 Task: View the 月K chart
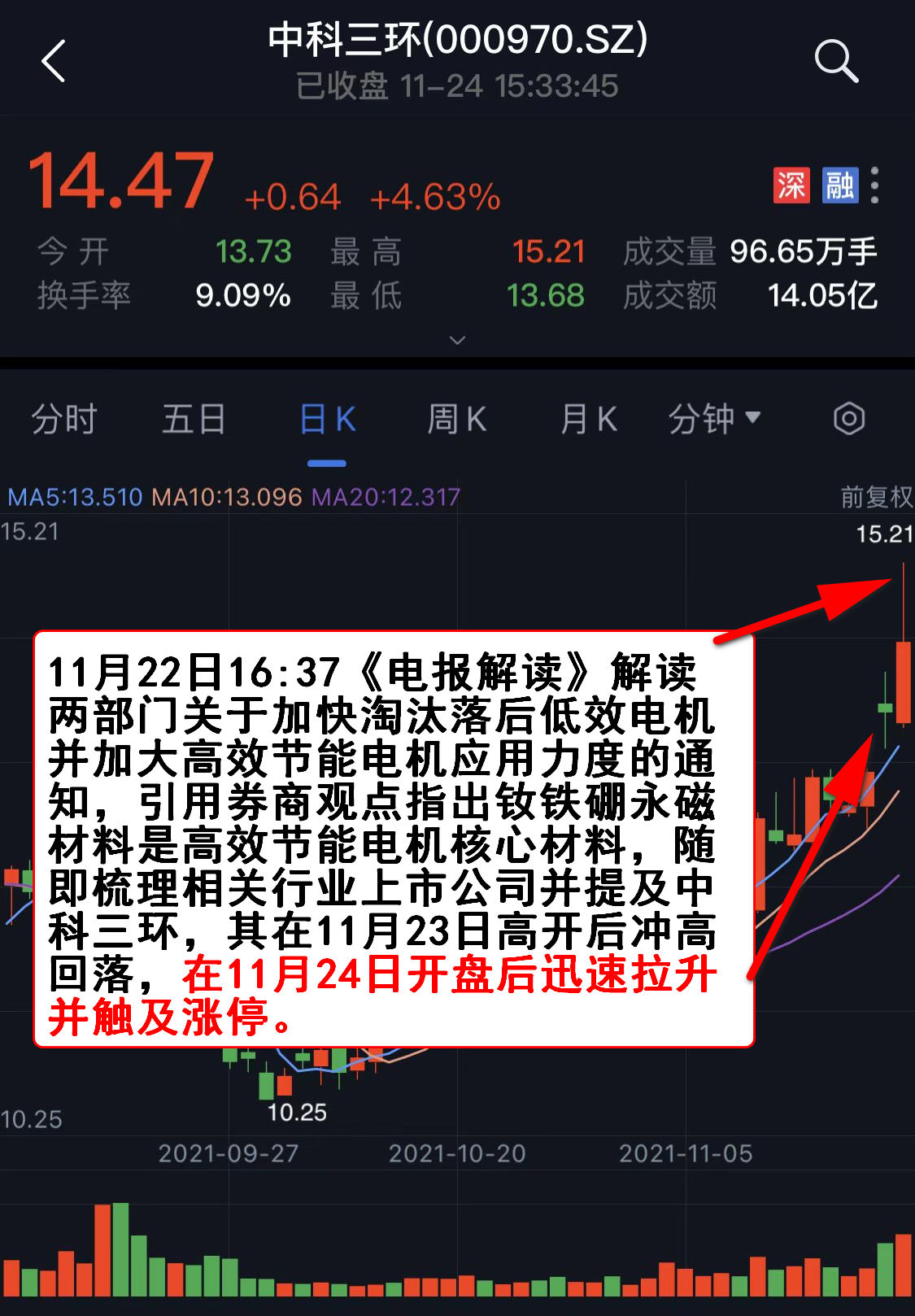(x=589, y=420)
